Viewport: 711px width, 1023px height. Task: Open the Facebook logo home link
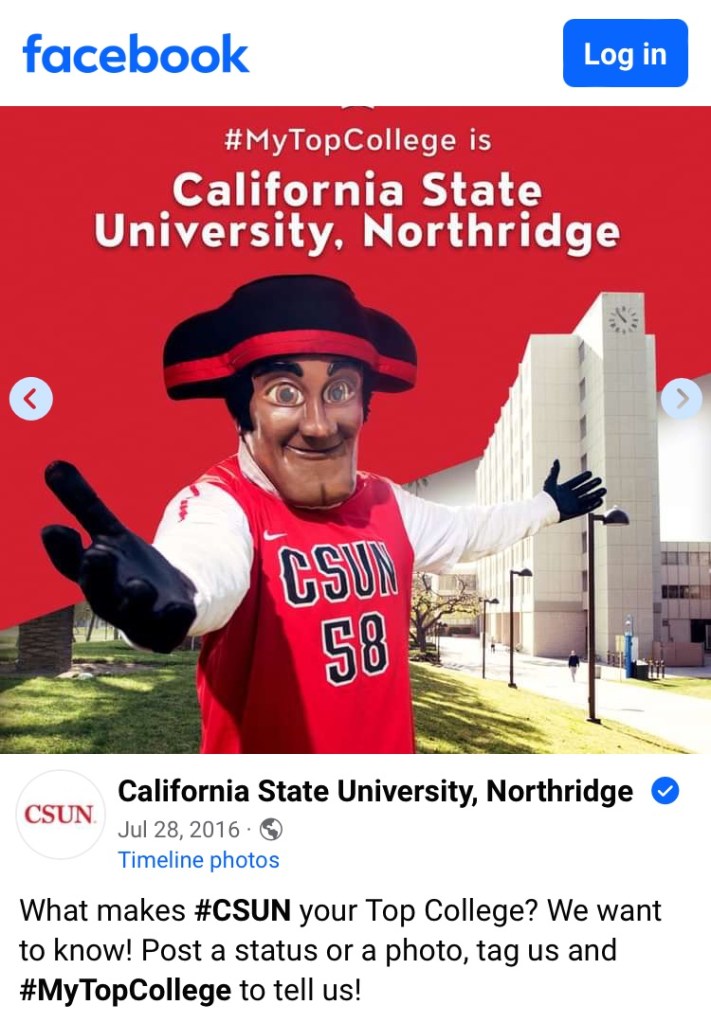pyautogui.click(x=135, y=54)
